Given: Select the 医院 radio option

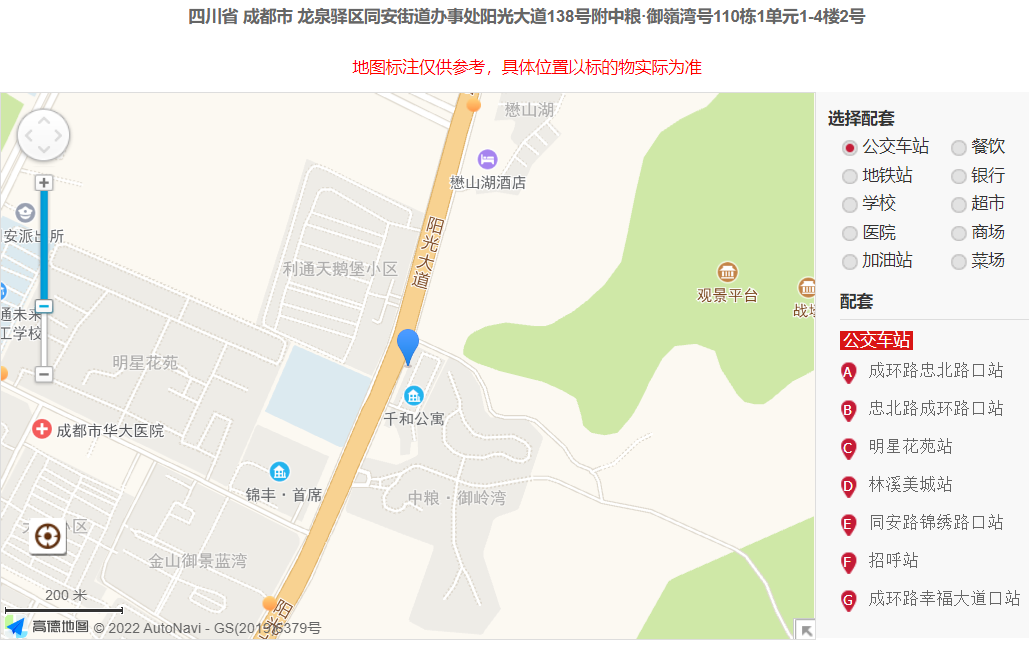Looking at the screenshot, I should point(850,233).
